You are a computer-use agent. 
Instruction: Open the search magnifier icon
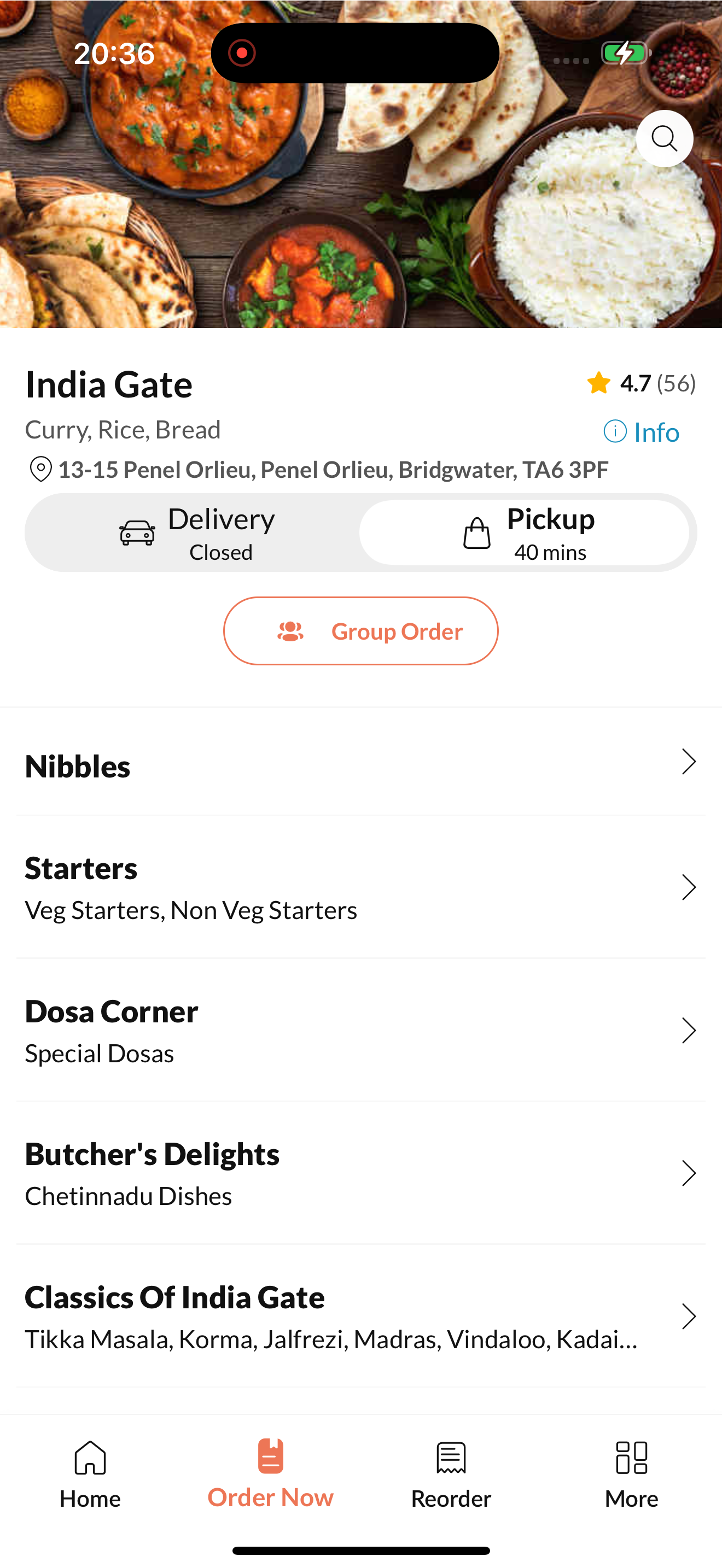664,139
